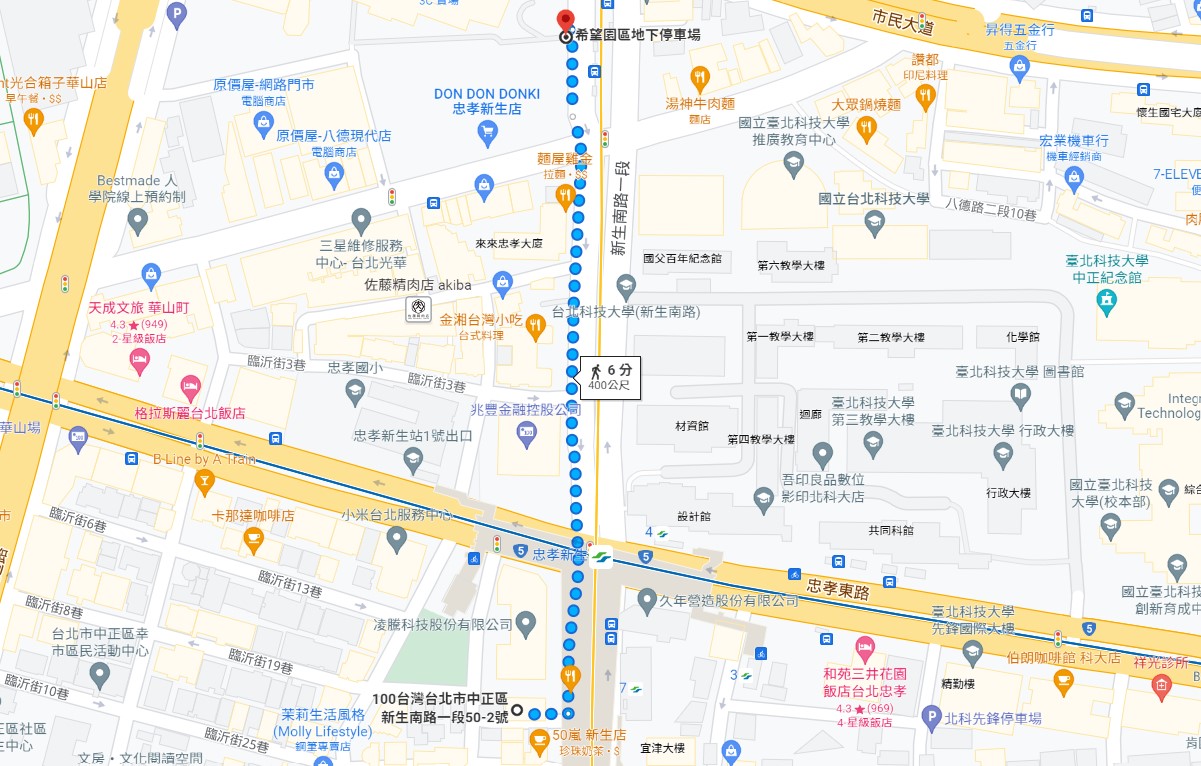Tap the 小米台北服務中心 marker
Image resolution: width=1201 pixels, height=766 pixels.
pyautogui.click(x=396, y=541)
